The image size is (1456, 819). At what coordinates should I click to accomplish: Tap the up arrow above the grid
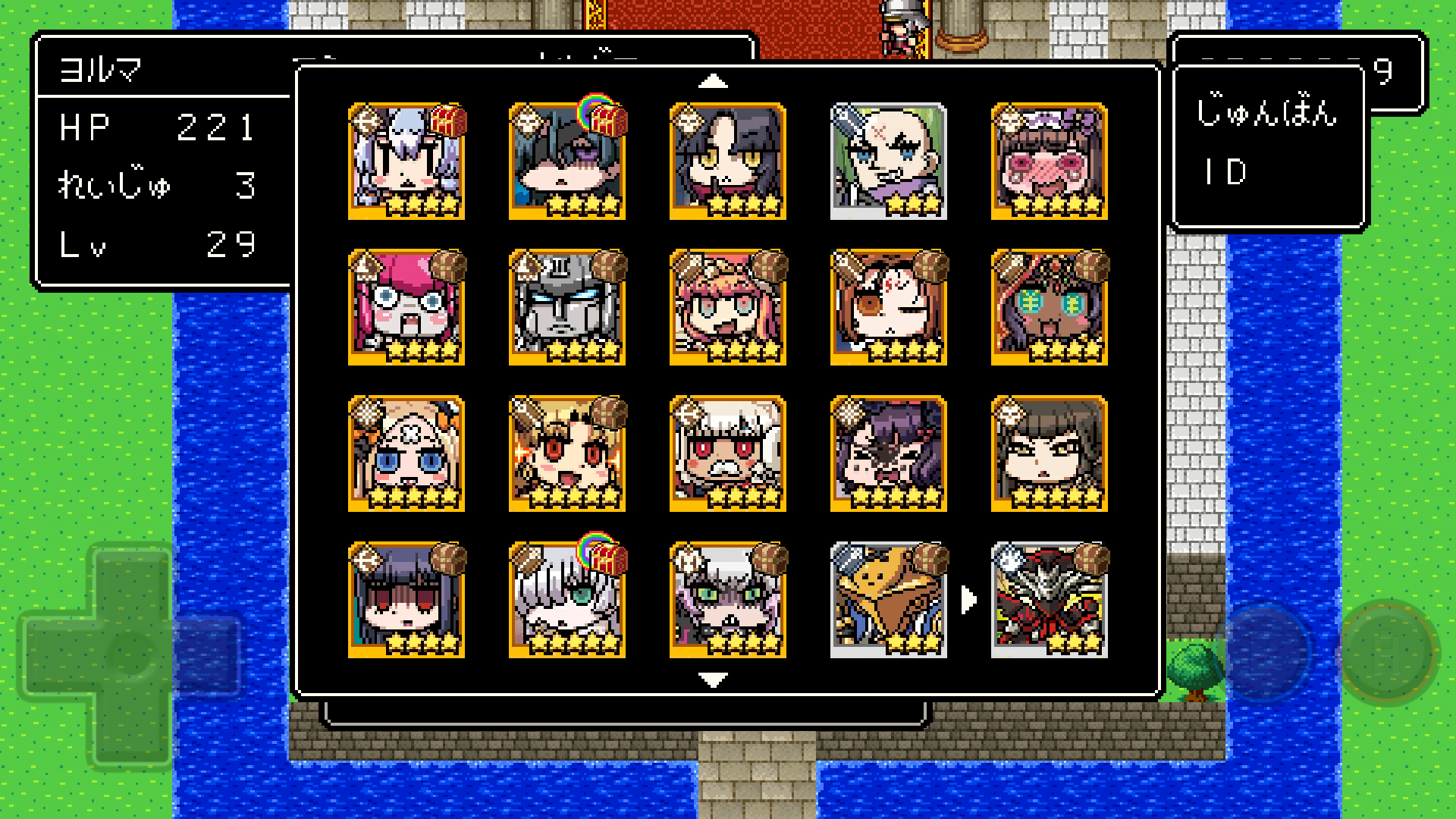pos(712,81)
